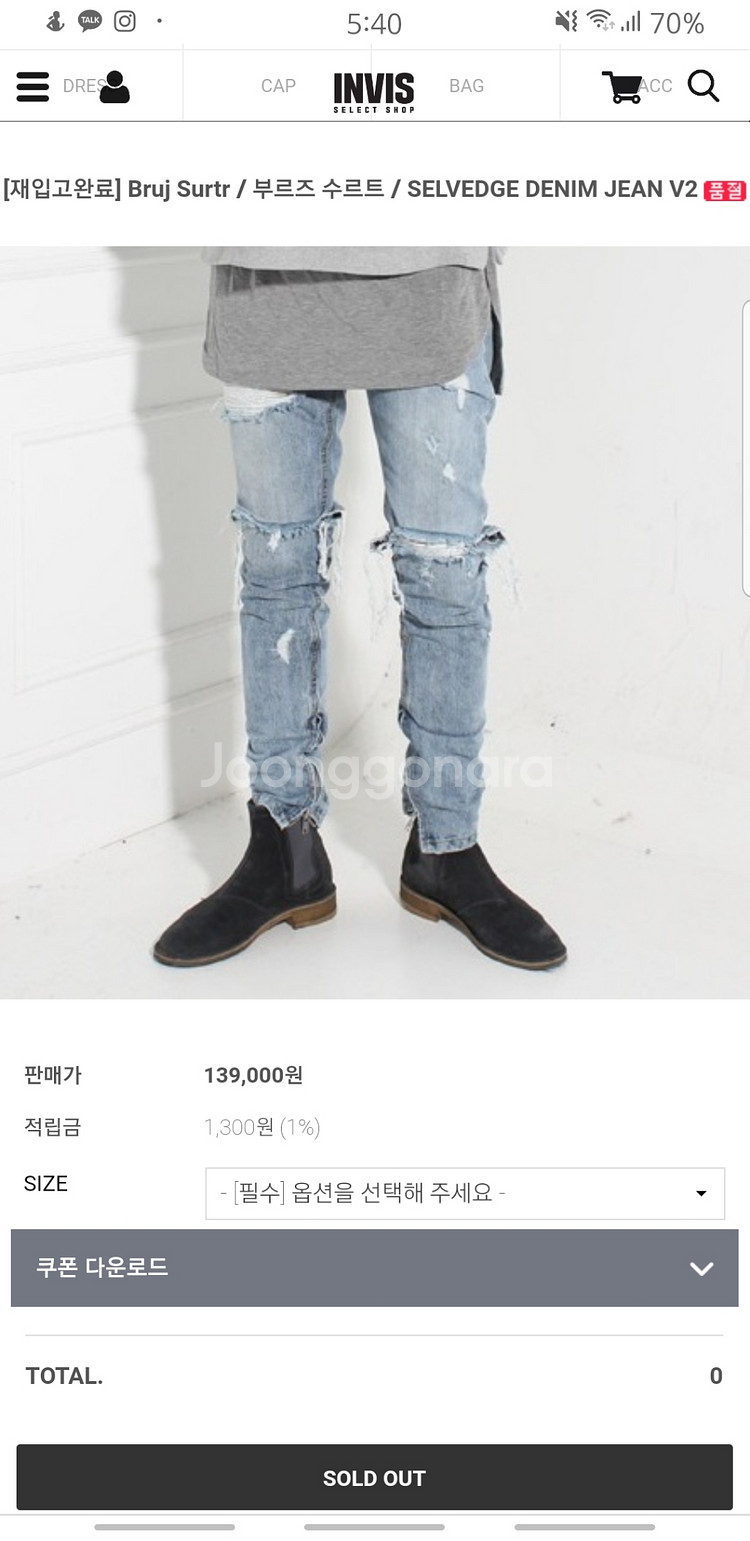Go to the CAP category

(278, 86)
